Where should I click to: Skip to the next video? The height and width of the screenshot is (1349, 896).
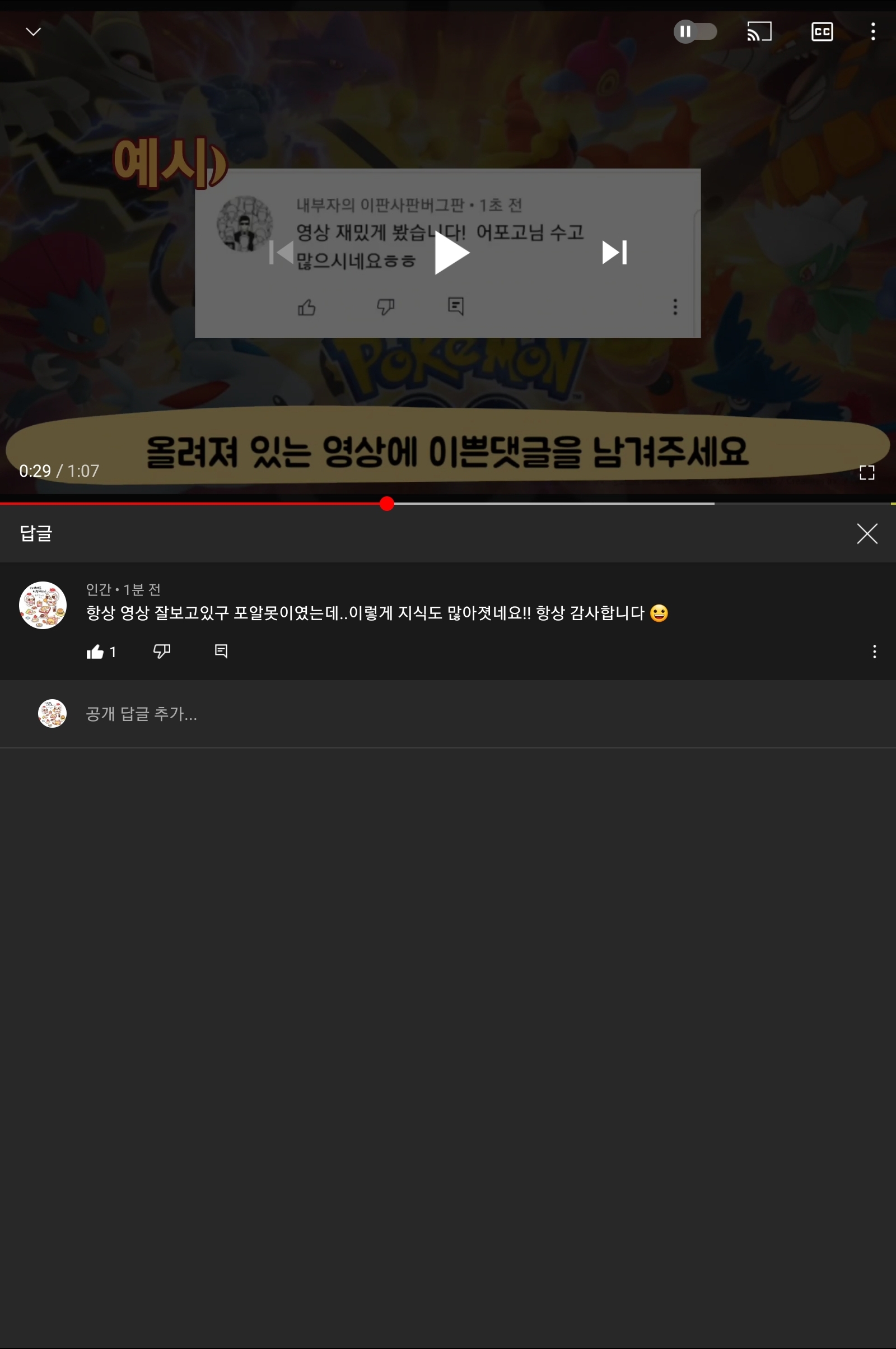pos(614,253)
